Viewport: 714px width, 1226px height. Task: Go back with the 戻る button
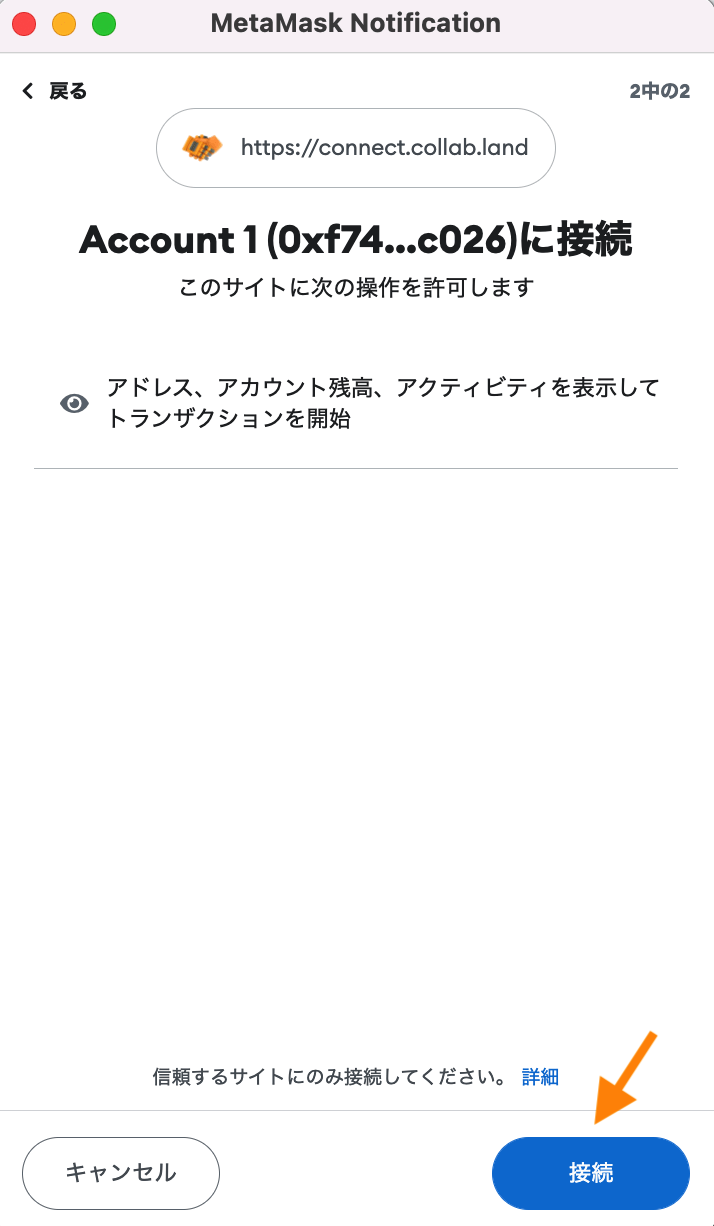[54, 91]
